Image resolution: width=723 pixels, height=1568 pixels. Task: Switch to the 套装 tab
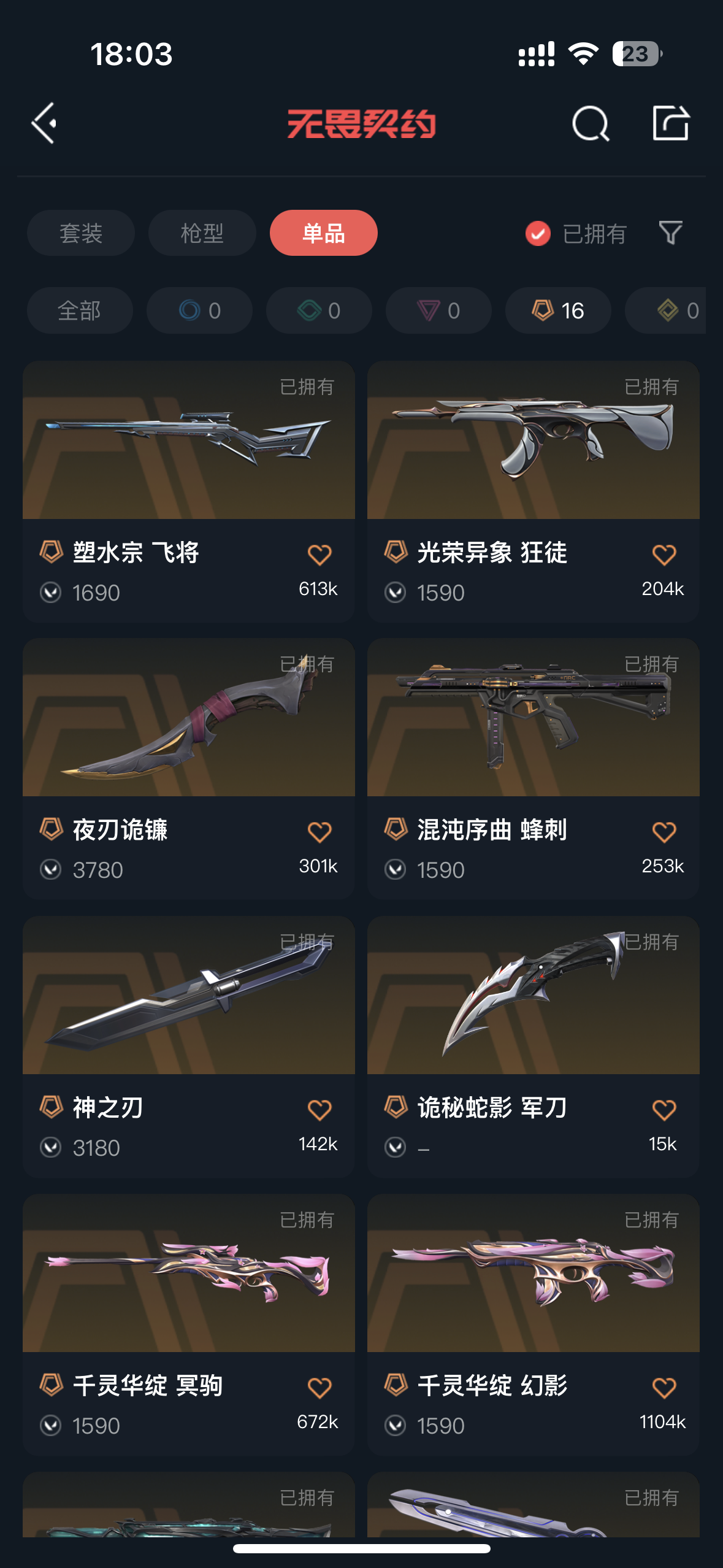click(x=81, y=233)
